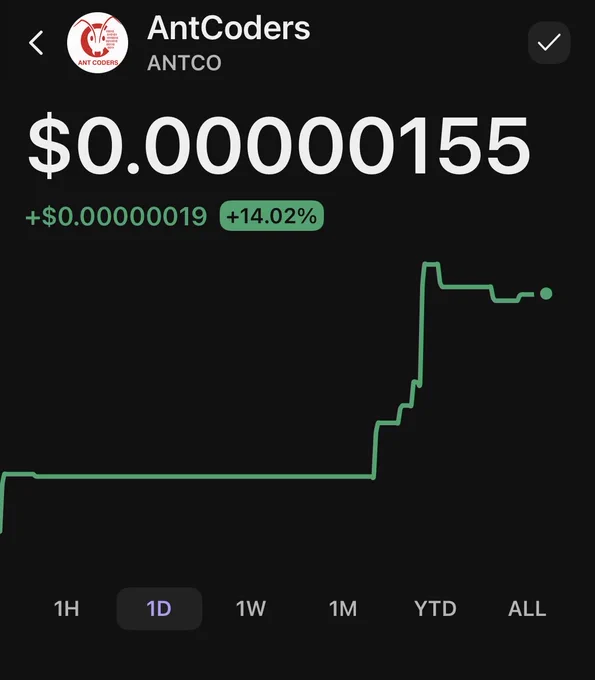This screenshot has height=680, width=595.
Task: Switch chart range to 1H
Action: point(66,608)
